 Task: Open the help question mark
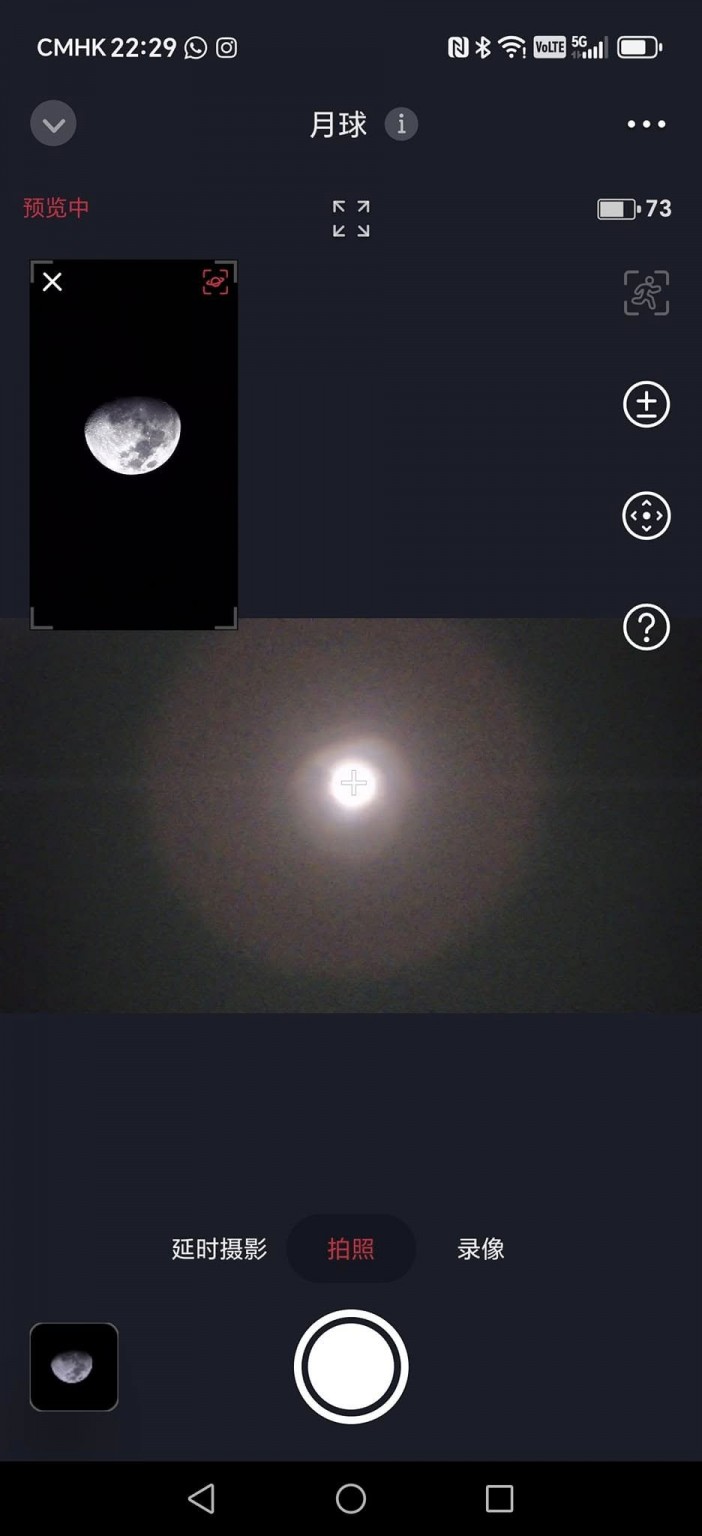(646, 627)
